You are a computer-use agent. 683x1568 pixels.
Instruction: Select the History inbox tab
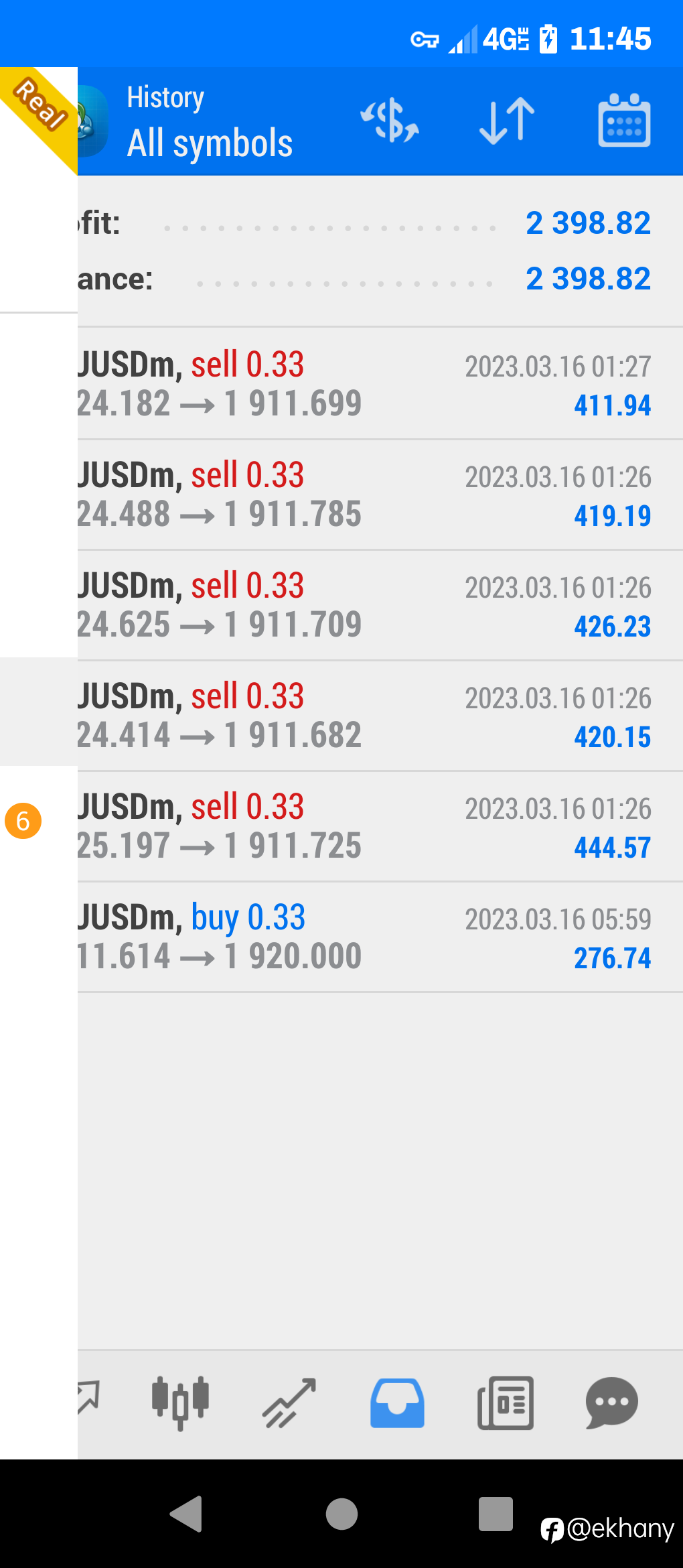point(397,1402)
